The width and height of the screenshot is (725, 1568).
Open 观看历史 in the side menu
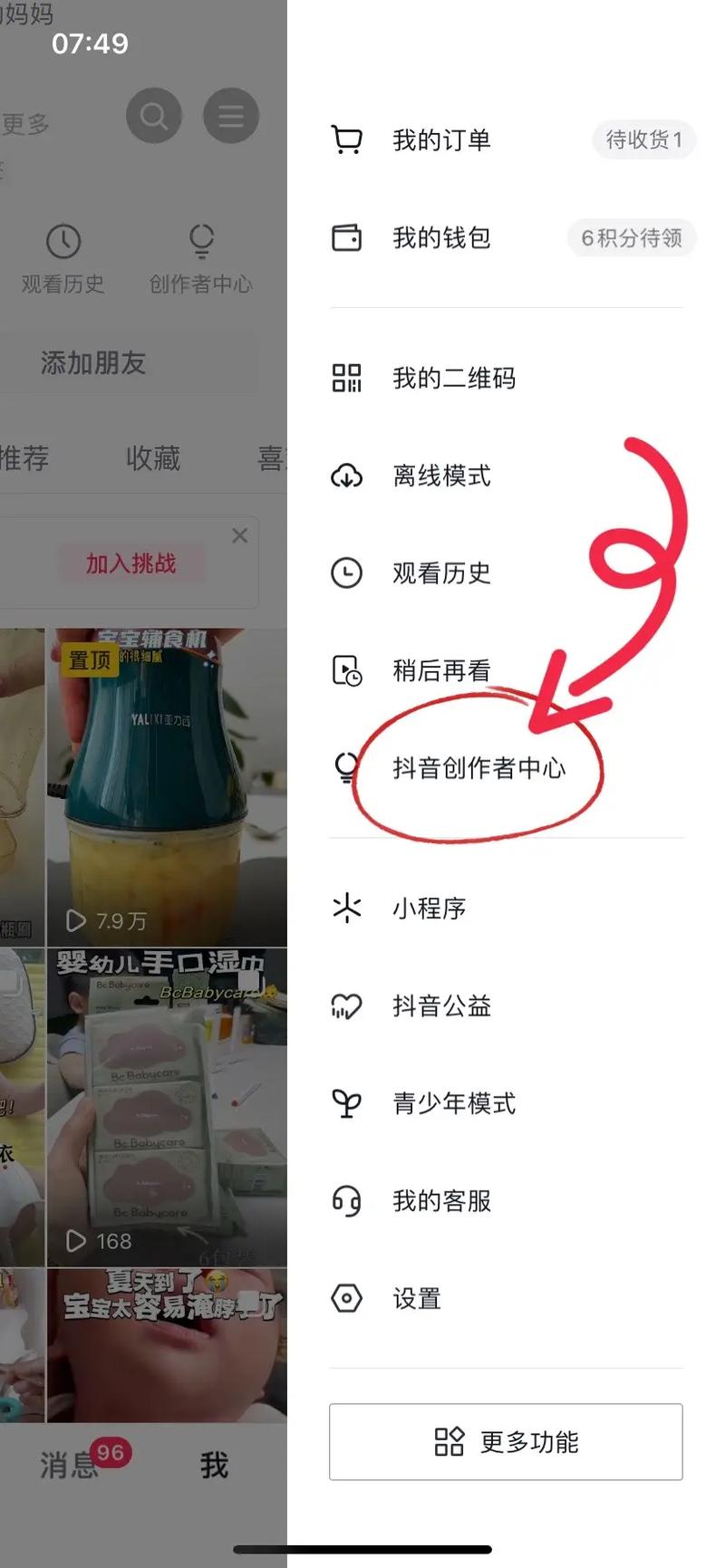tap(441, 573)
